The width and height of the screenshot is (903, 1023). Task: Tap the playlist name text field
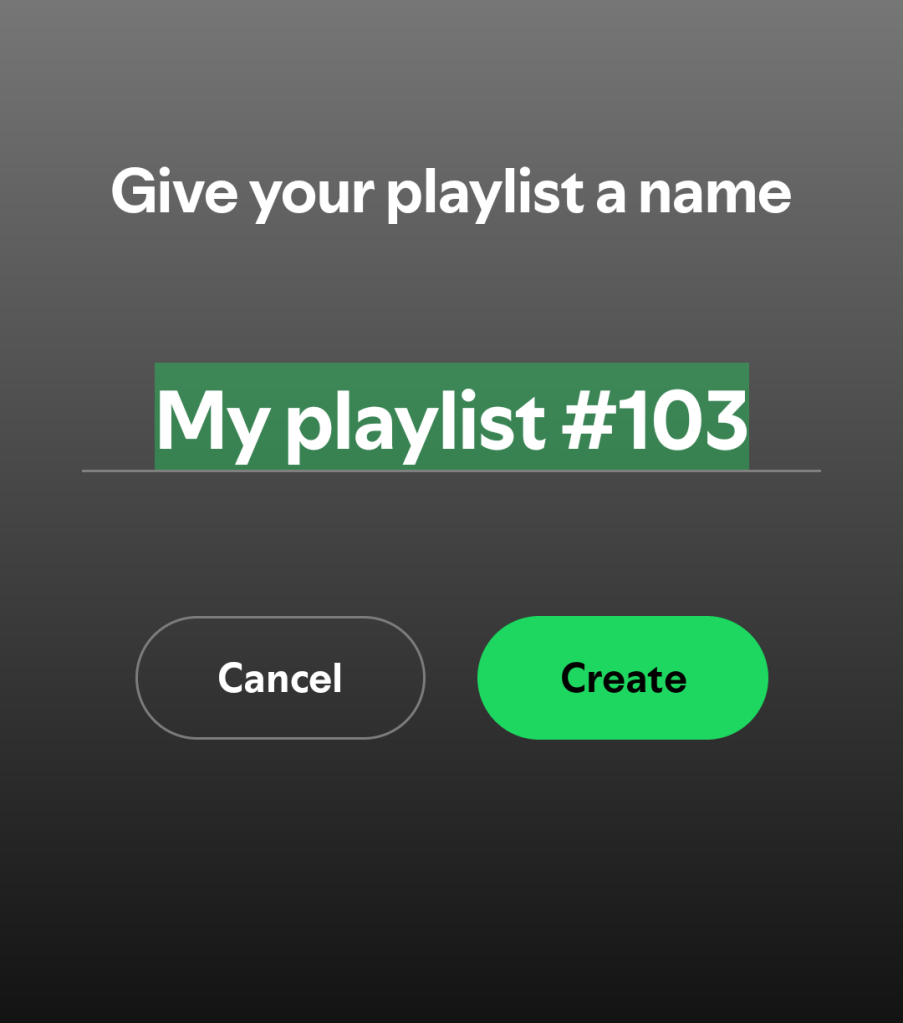point(451,418)
